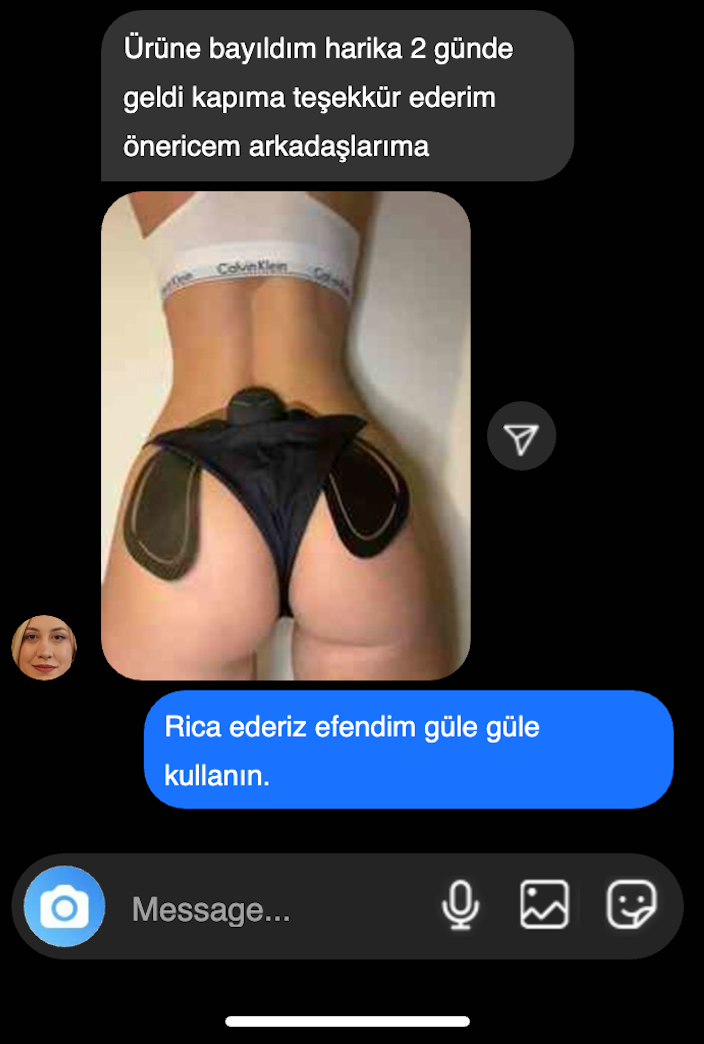View the sender's profile picture
Screen dimensions: 704x1044
(44, 647)
